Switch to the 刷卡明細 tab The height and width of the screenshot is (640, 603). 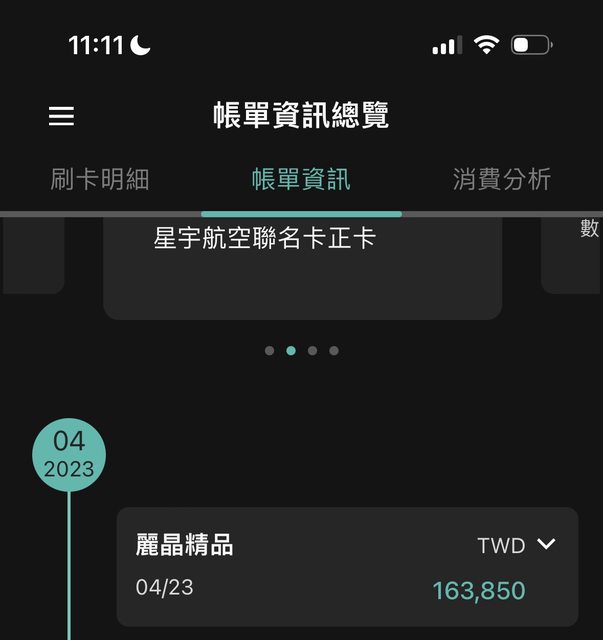point(99,180)
